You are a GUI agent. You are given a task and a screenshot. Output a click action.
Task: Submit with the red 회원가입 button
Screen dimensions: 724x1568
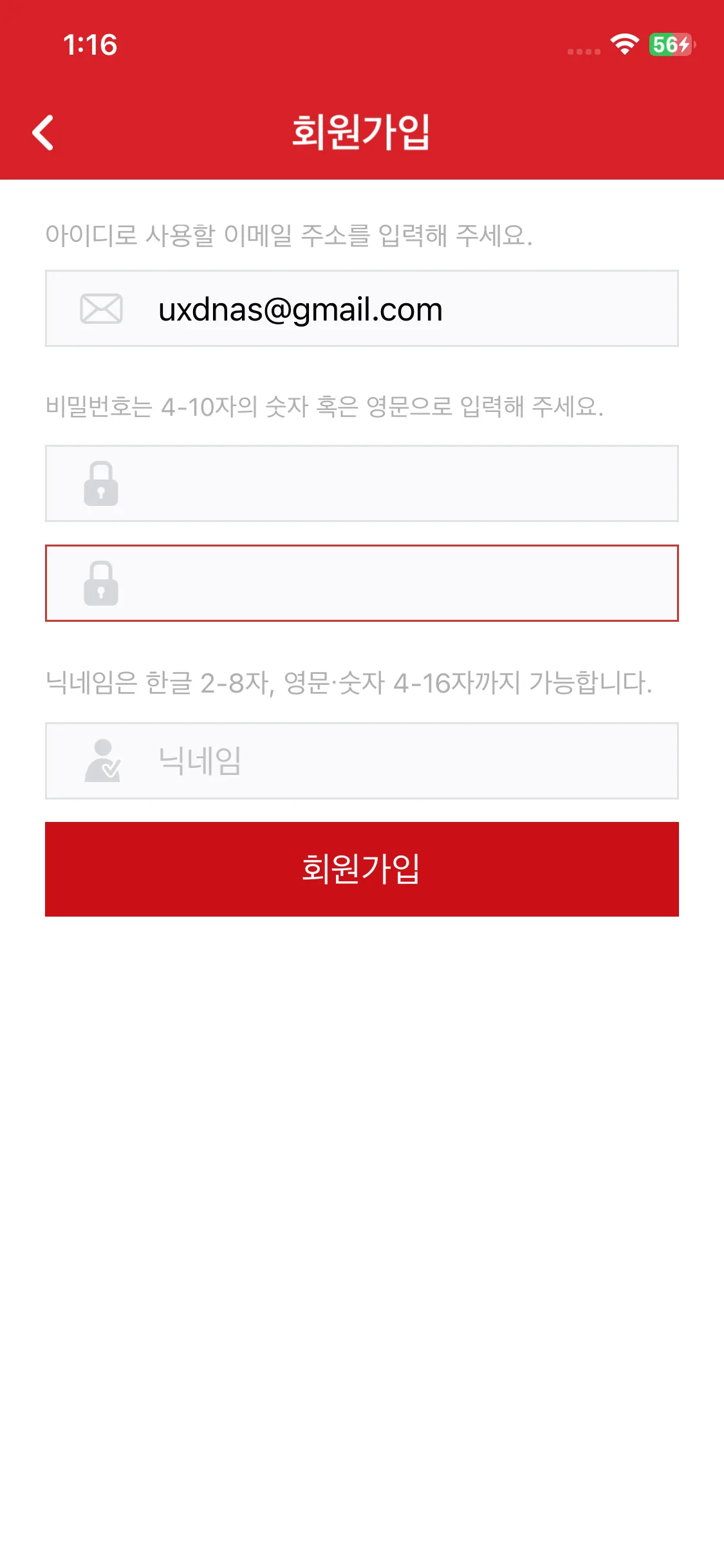tap(362, 869)
